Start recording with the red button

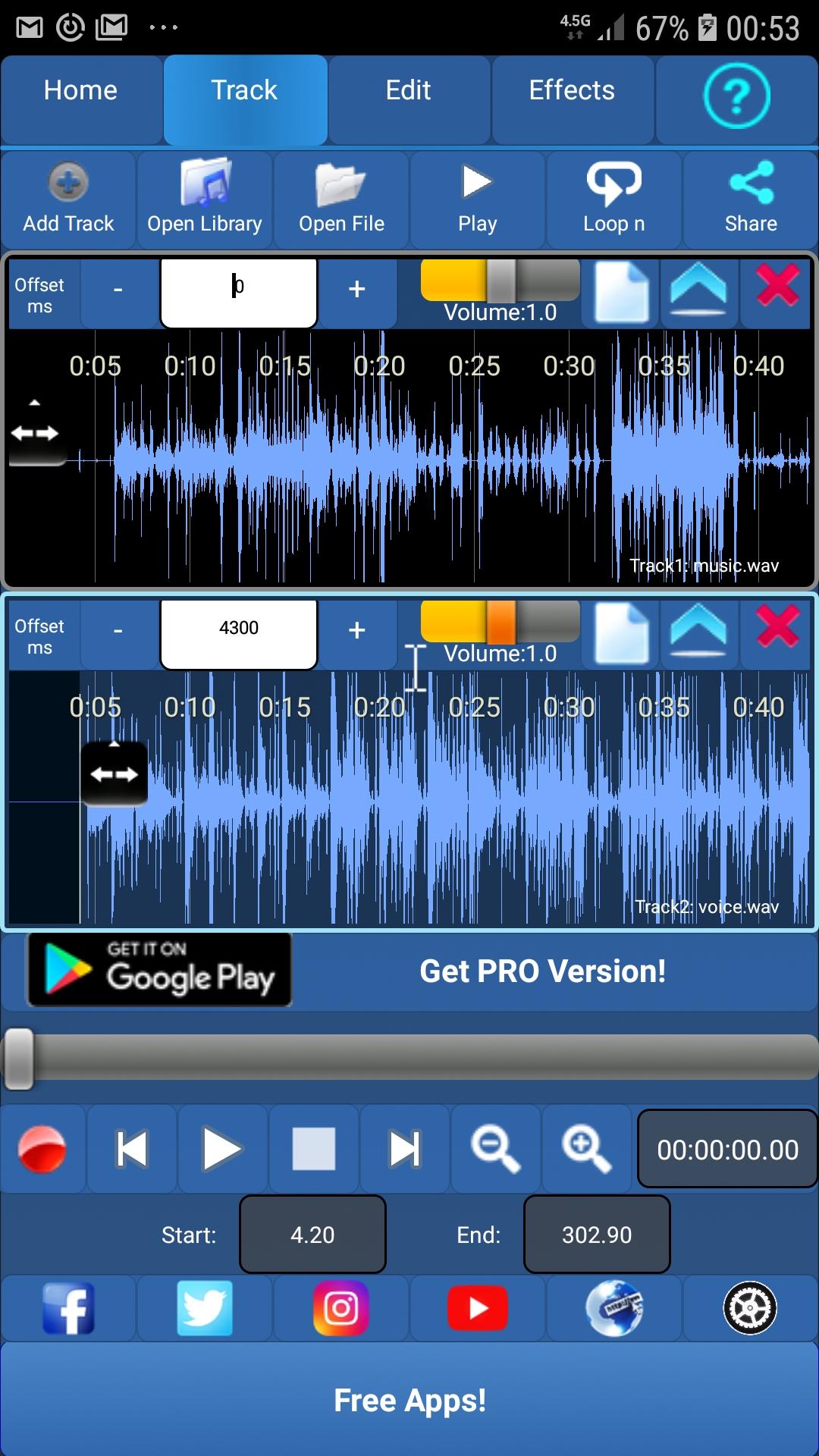(42, 1149)
